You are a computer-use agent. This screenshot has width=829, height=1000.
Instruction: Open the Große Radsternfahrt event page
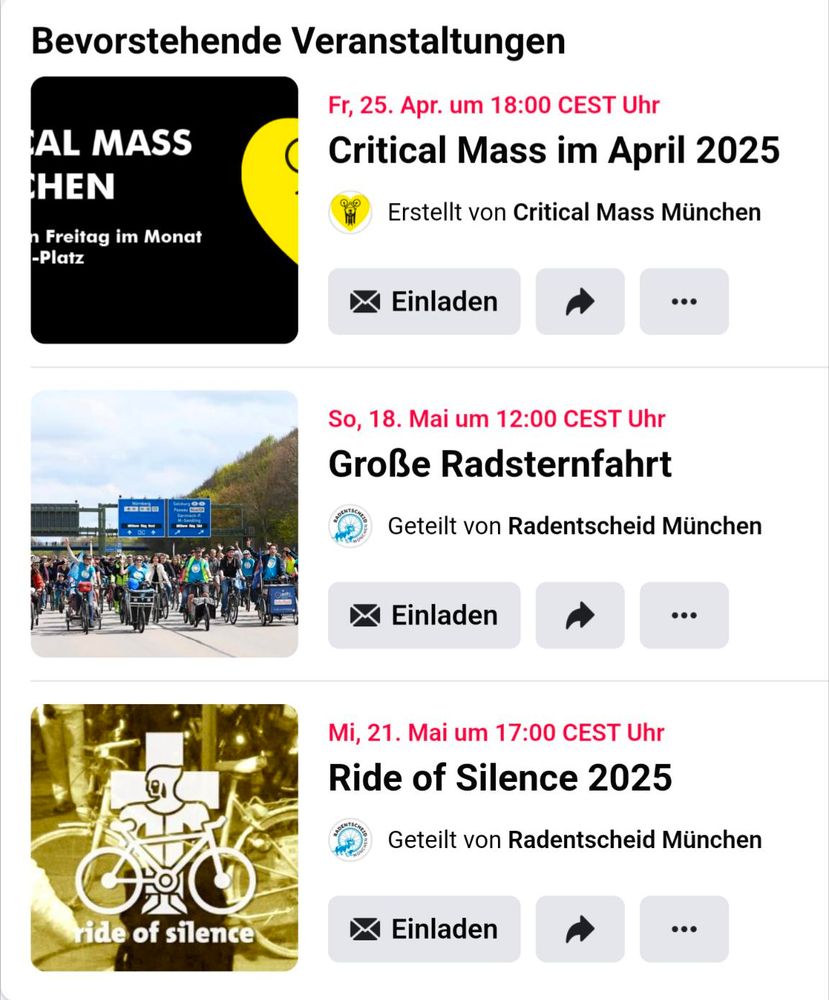500,464
